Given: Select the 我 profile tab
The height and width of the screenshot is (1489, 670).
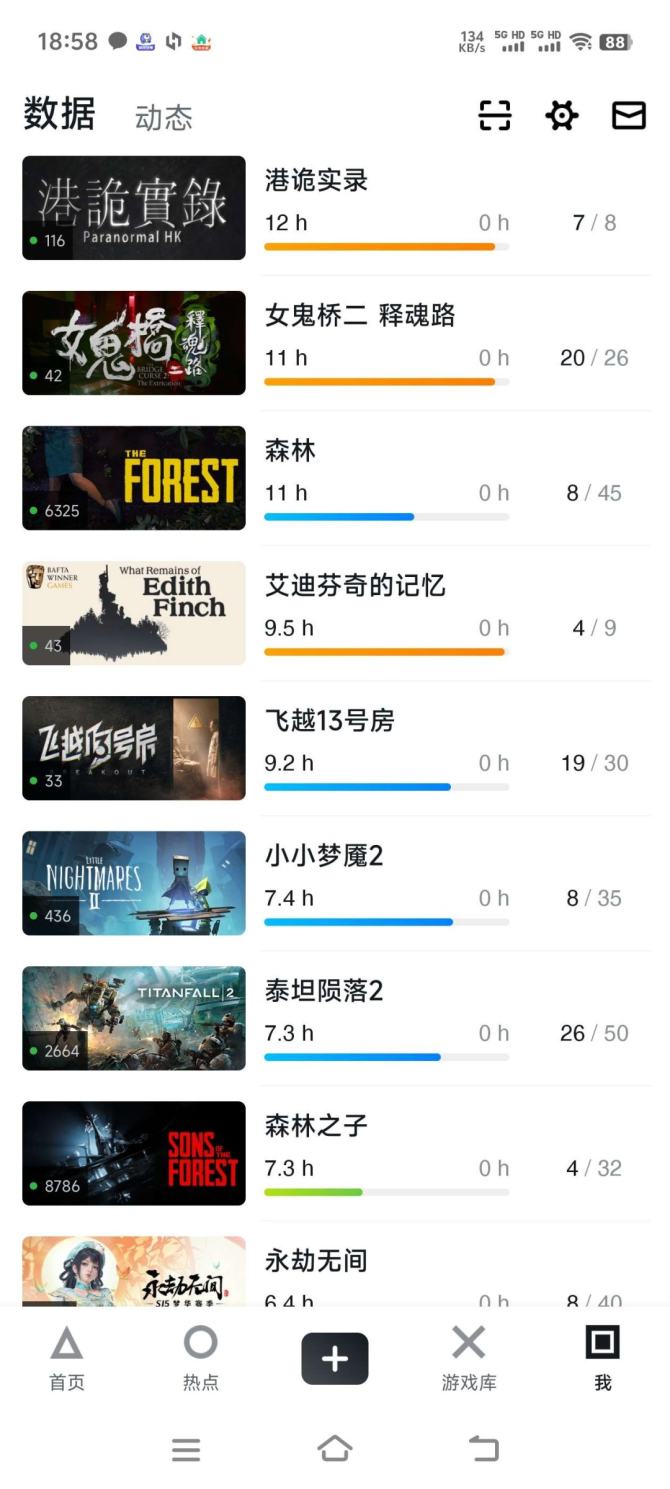Looking at the screenshot, I should pyautogui.click(x=602, y=1358).
